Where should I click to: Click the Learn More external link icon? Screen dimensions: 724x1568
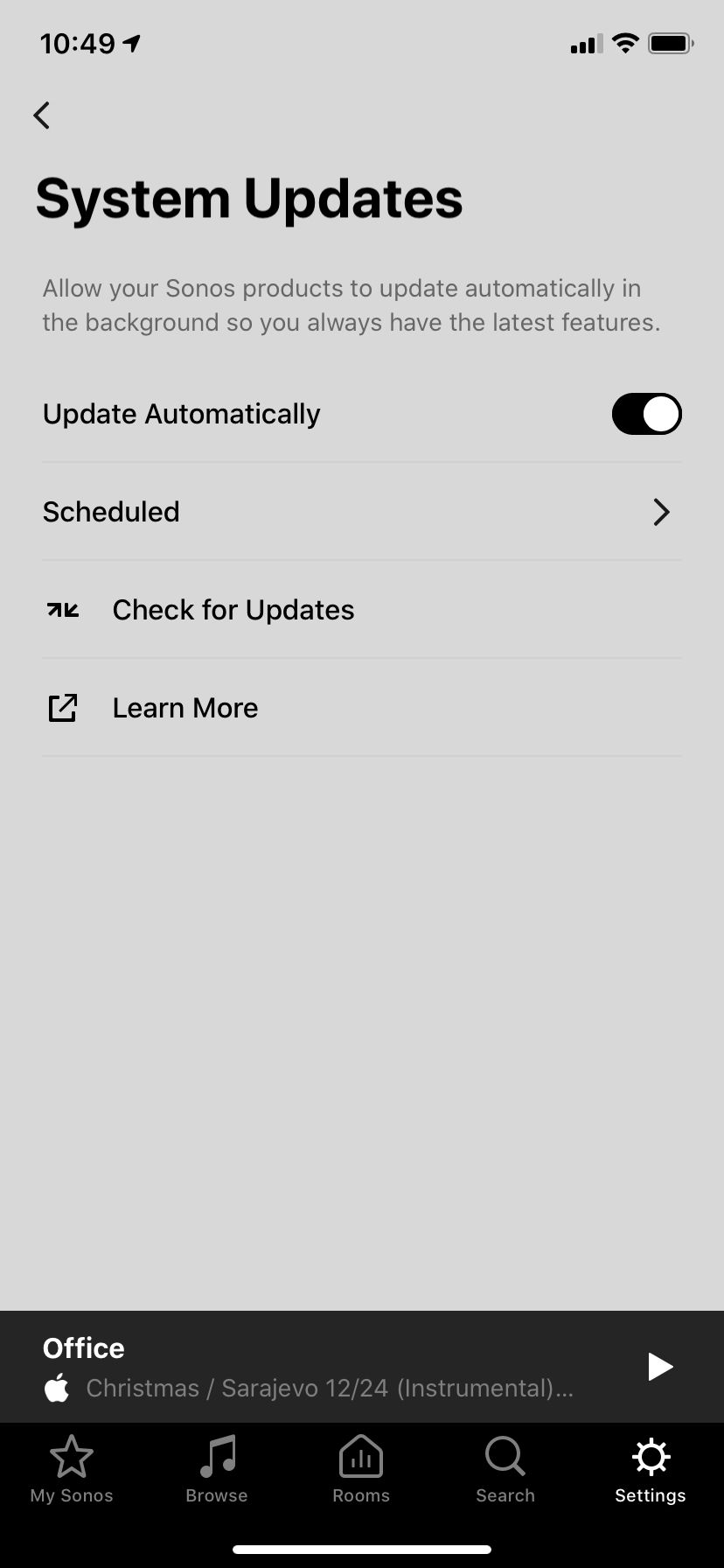pos(62,708)
